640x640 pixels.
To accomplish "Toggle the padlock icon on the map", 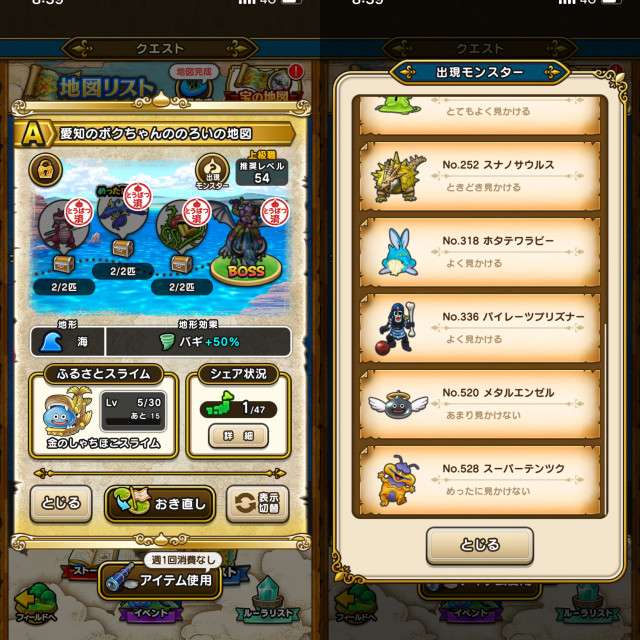I will point(46,167).
